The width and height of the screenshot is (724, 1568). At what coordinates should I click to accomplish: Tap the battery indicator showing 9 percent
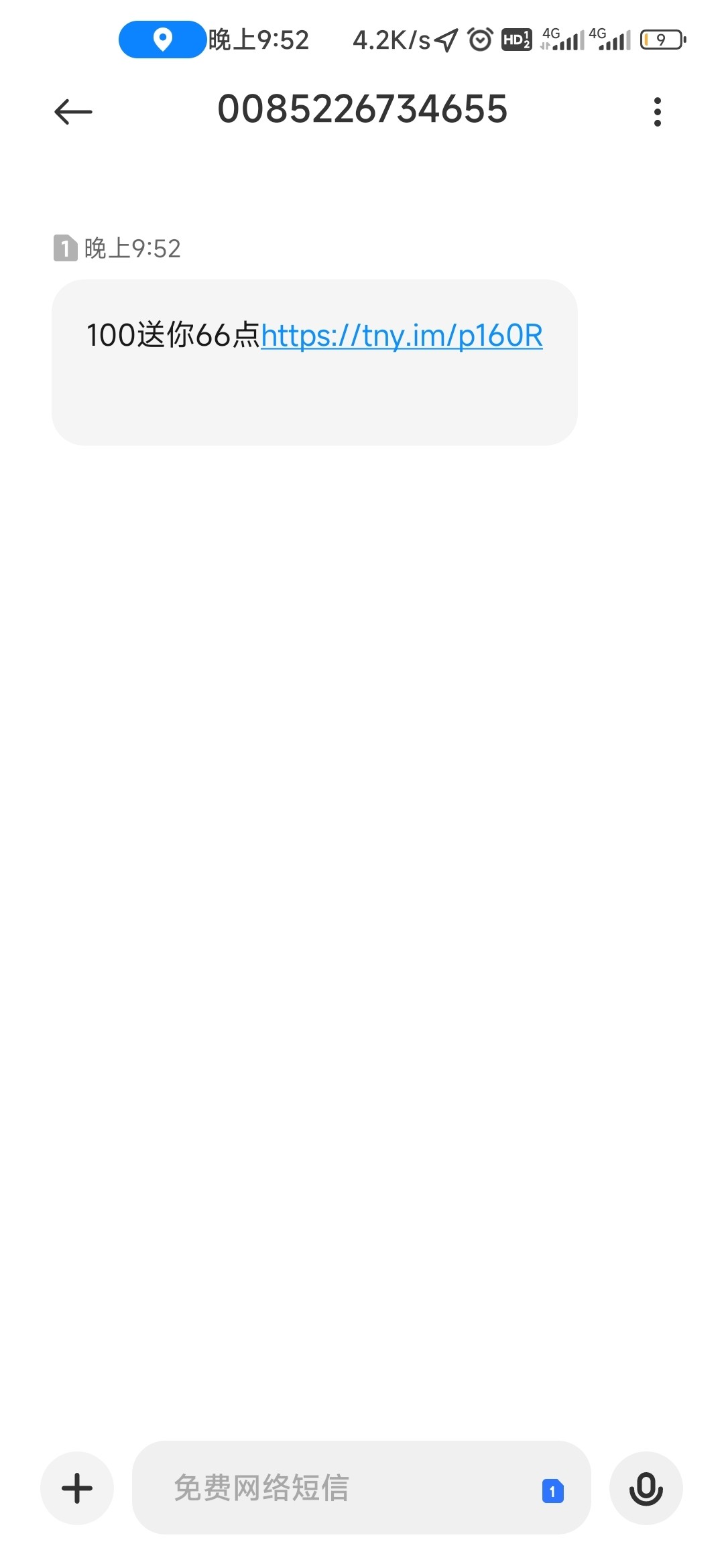tap(664, 41)
